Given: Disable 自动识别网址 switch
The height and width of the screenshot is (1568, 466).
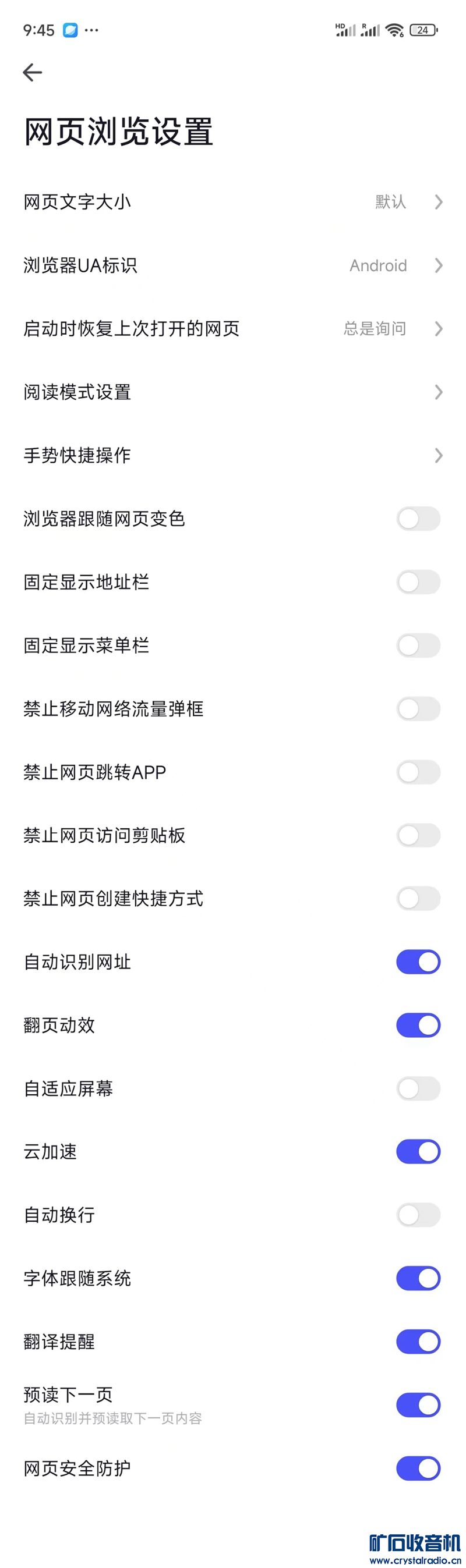Looking at the screenshot, I should tap(418, 962).
